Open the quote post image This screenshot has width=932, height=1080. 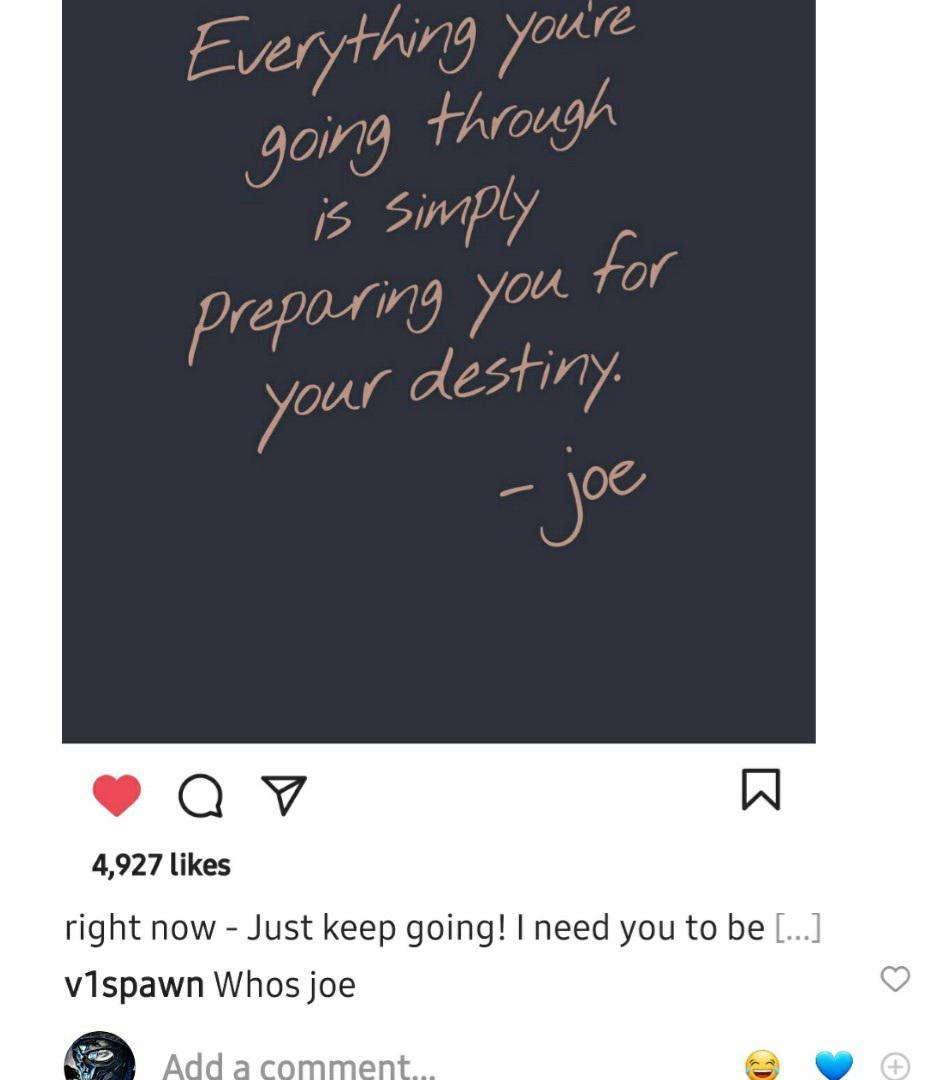click(x=438, y=370)
